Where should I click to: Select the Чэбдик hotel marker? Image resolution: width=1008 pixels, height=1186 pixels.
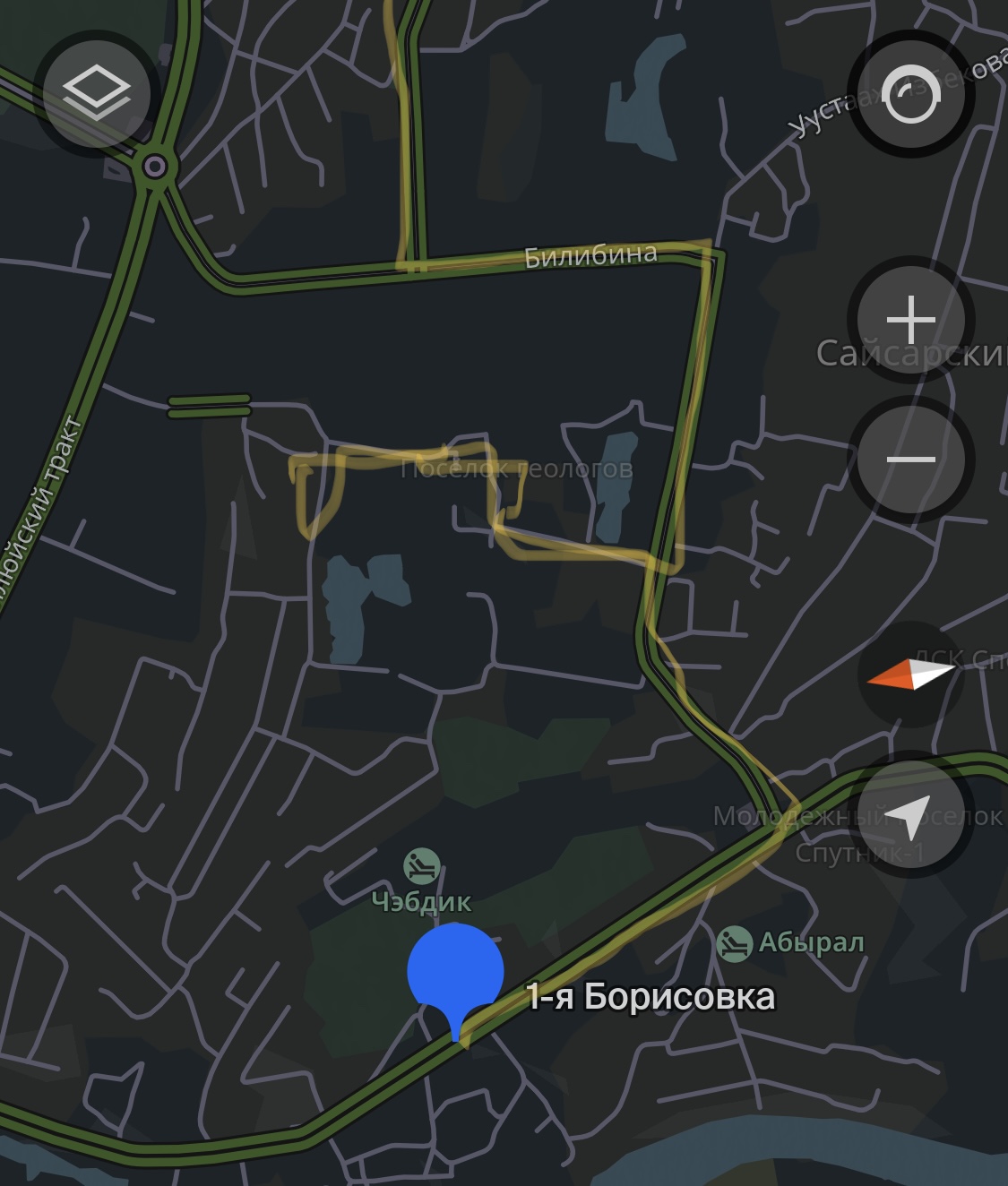(421, 866)
